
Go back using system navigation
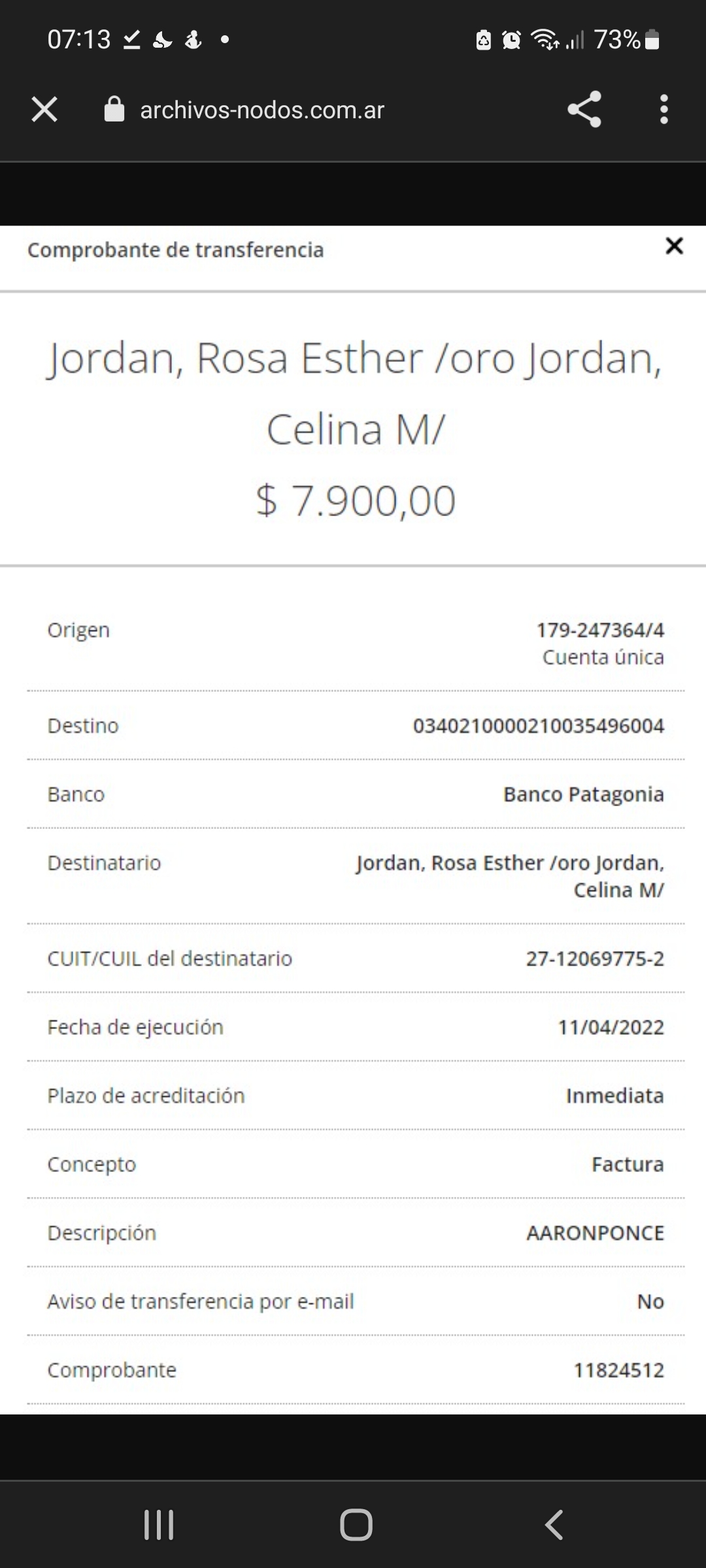(554, 1525)
